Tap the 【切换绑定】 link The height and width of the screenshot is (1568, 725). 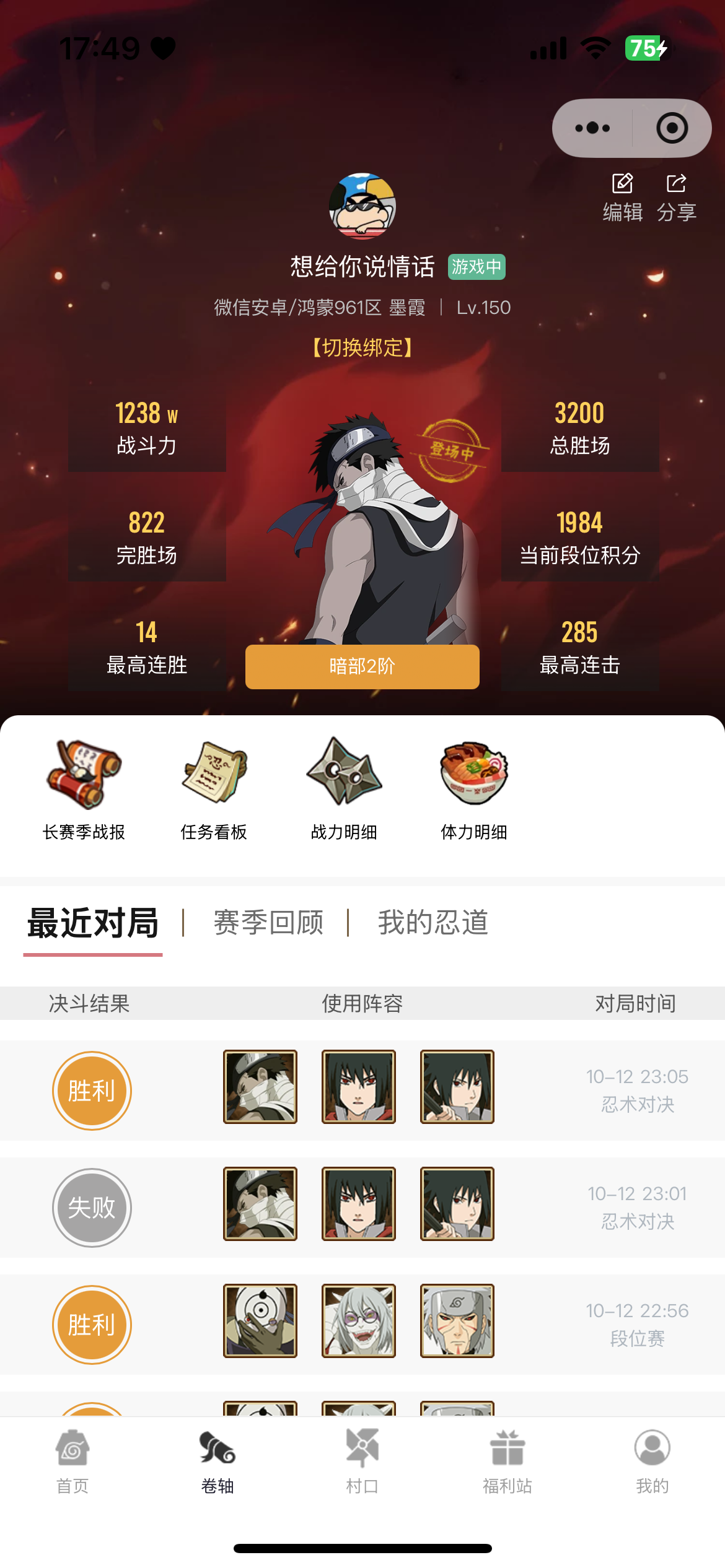[x=362, y=347]
